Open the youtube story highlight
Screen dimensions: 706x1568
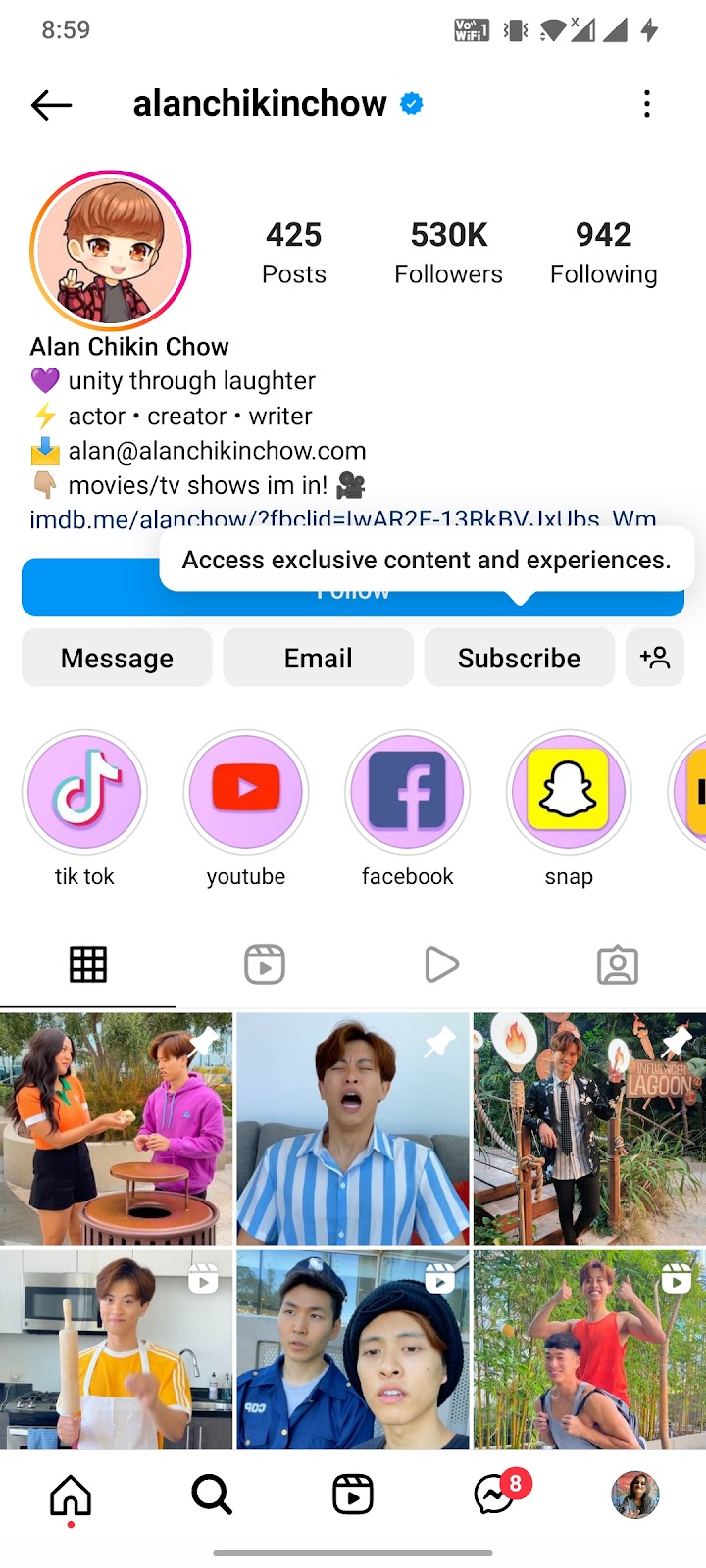point(246,792)
